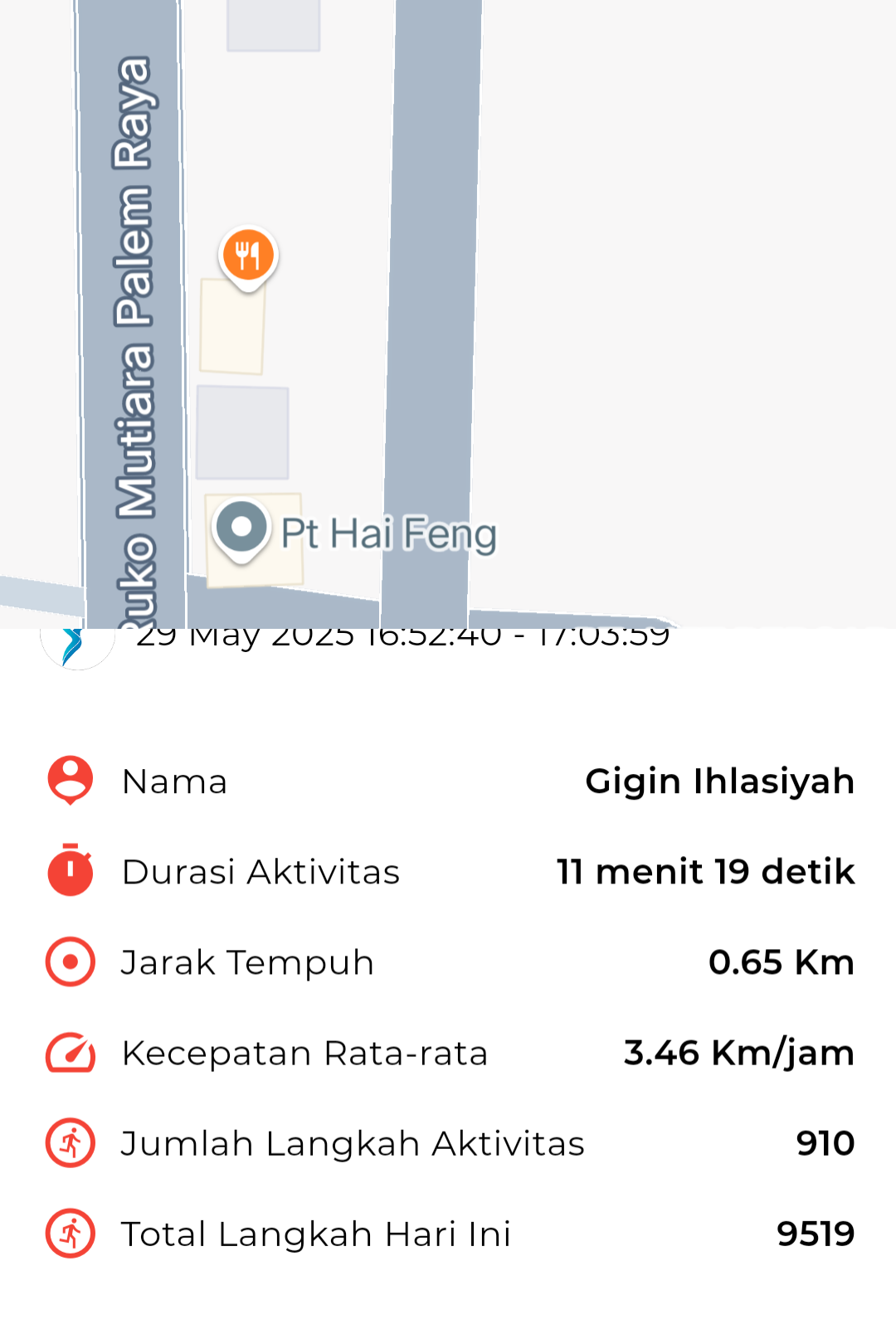The image size is (896, 1334).
Task: Select the stopwatch icon for Durasi Aktivitas
Action: tap(71, 871)
